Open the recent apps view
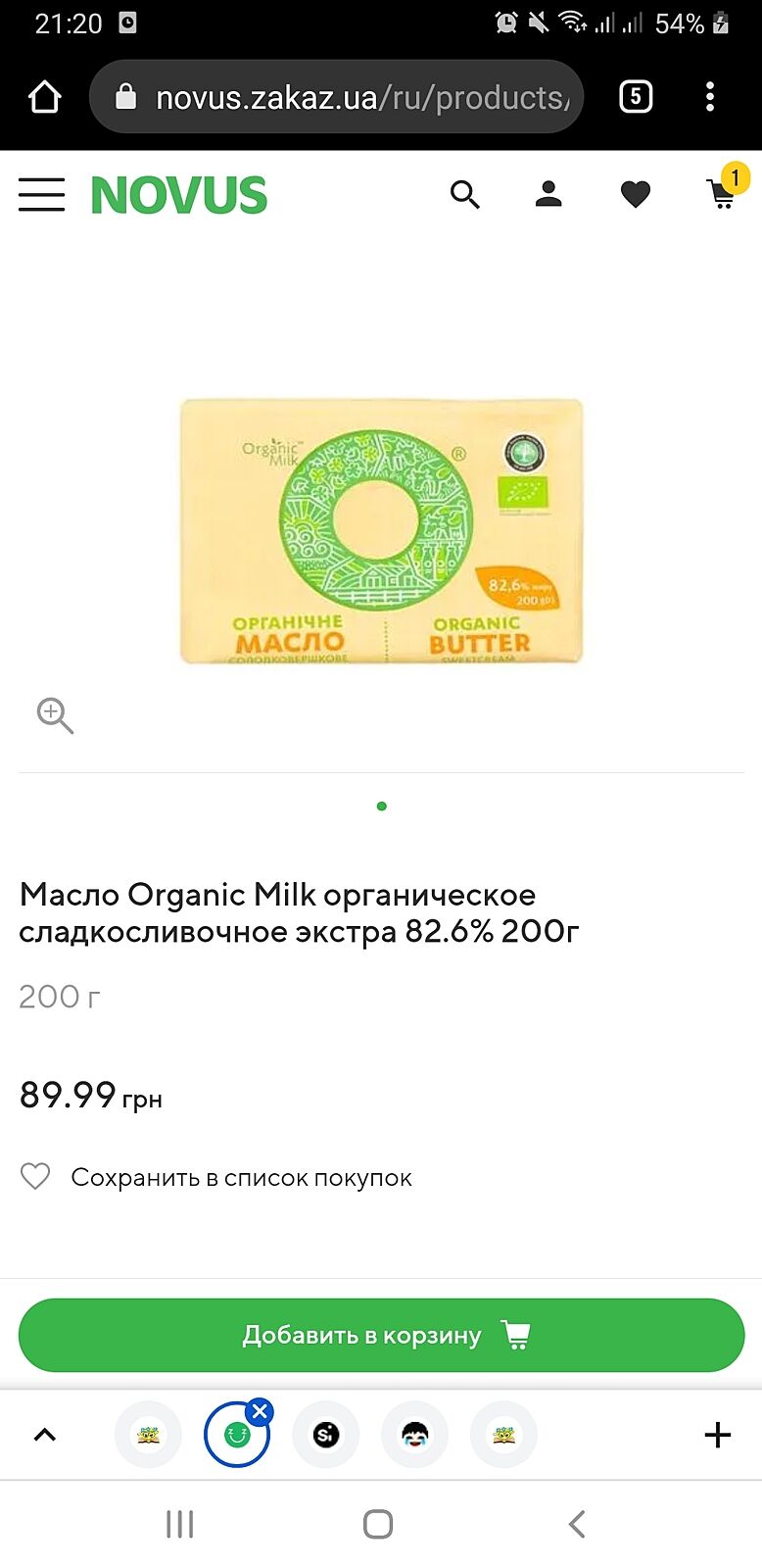Viewport: 762px width, 1568px height. coord(180,1524)
